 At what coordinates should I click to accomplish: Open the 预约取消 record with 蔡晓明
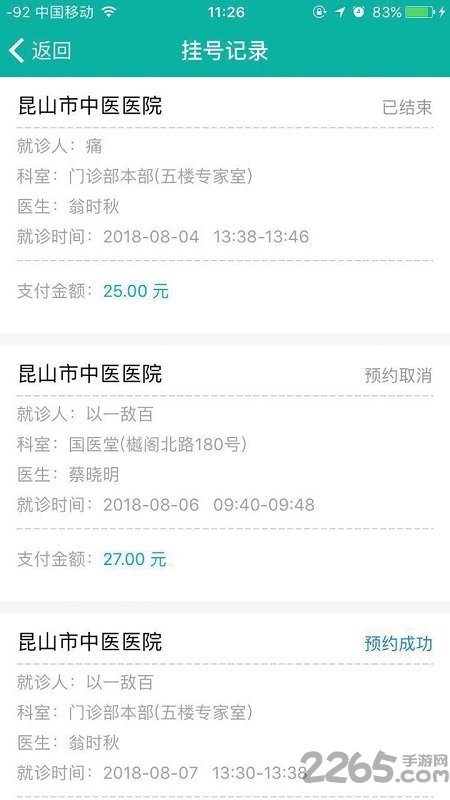[225, 473]
